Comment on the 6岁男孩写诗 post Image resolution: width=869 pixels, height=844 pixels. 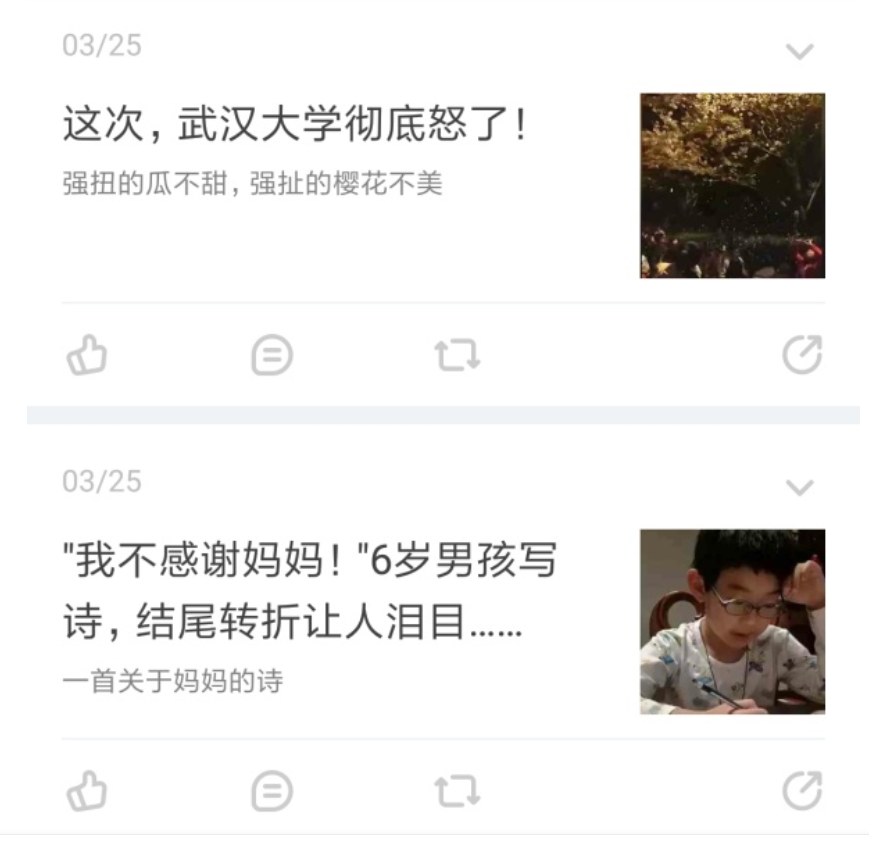pos(271,792)
